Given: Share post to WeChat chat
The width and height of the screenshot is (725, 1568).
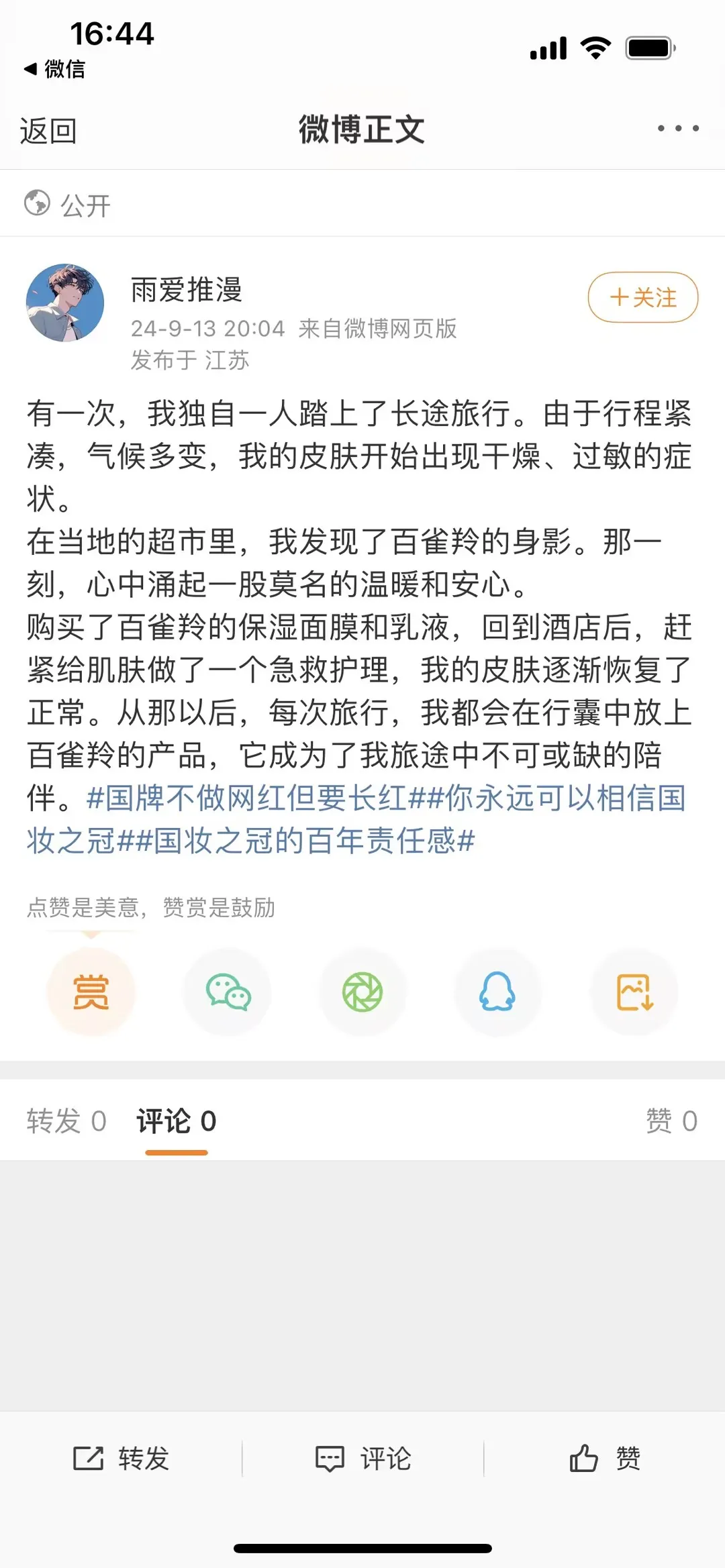Looking at the screenshot, I should [x=228, y=992].
